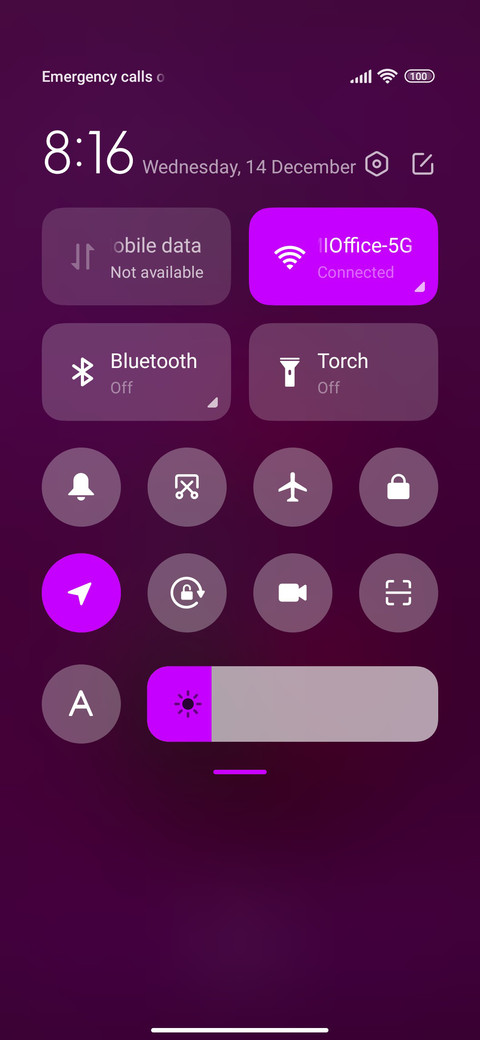Start the screen recorder camera icon

[292, 593]
